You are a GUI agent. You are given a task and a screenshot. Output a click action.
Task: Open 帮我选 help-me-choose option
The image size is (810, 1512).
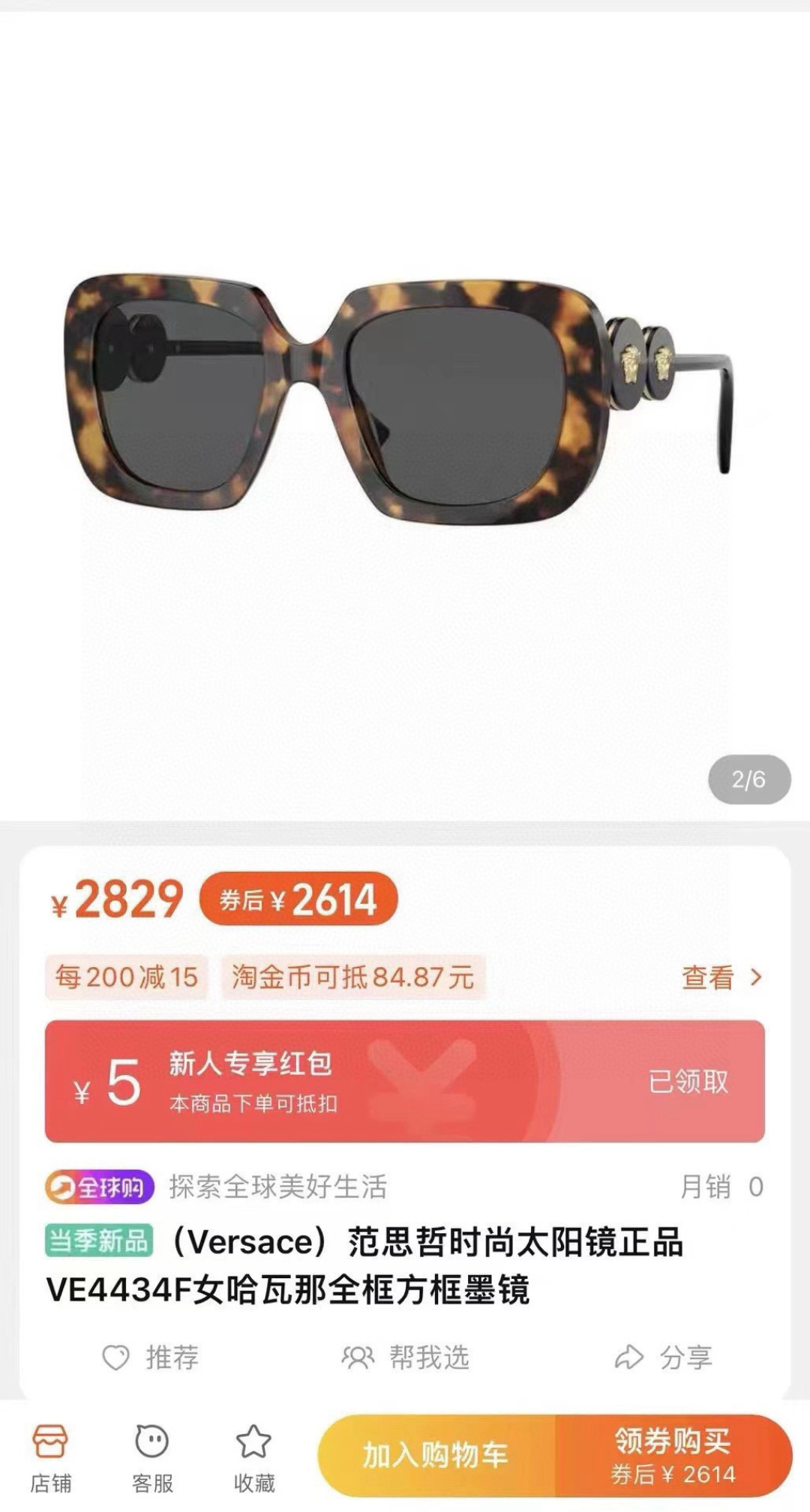click(406, 1357)
